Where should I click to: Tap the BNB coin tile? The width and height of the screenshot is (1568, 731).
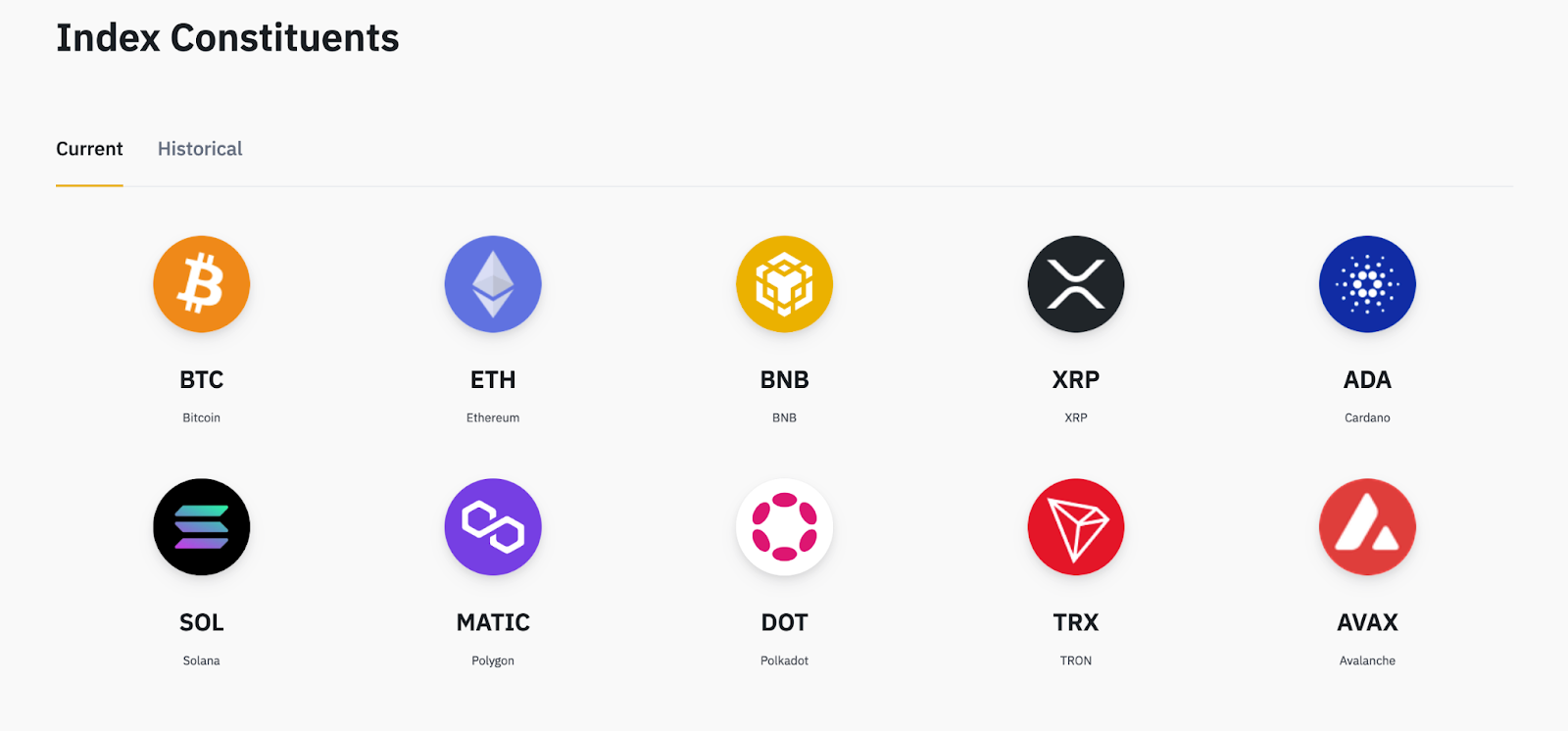pos(784,285)
